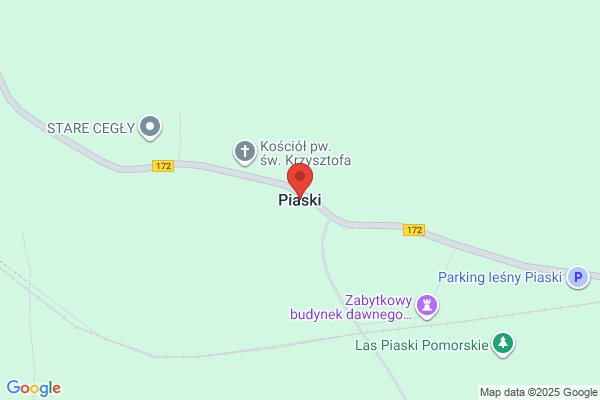Select the red pin at Piaski
Screen dimensions: 600x400
click(299, 181)
